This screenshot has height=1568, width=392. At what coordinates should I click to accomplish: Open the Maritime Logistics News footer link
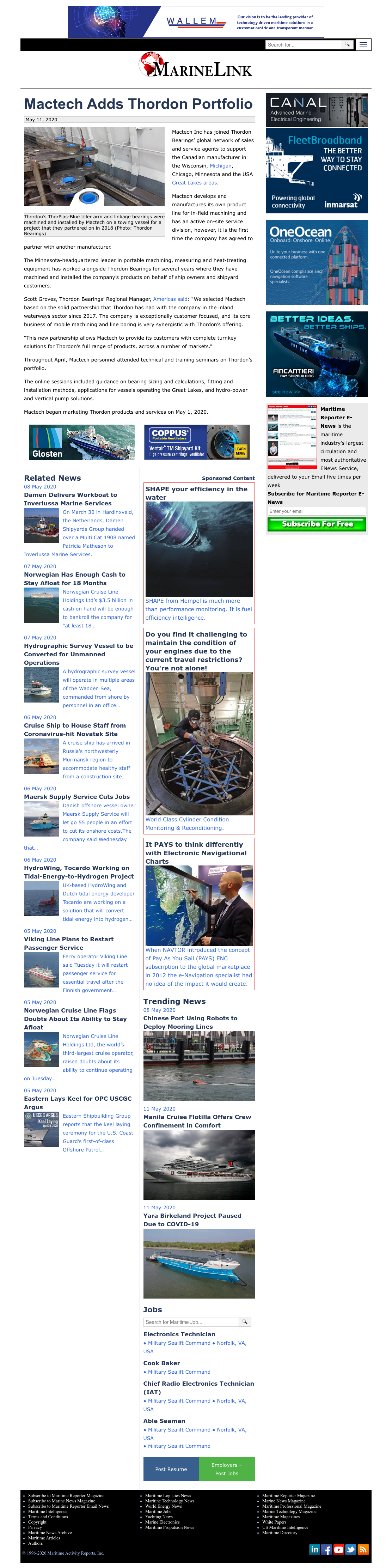point(168,1496)
